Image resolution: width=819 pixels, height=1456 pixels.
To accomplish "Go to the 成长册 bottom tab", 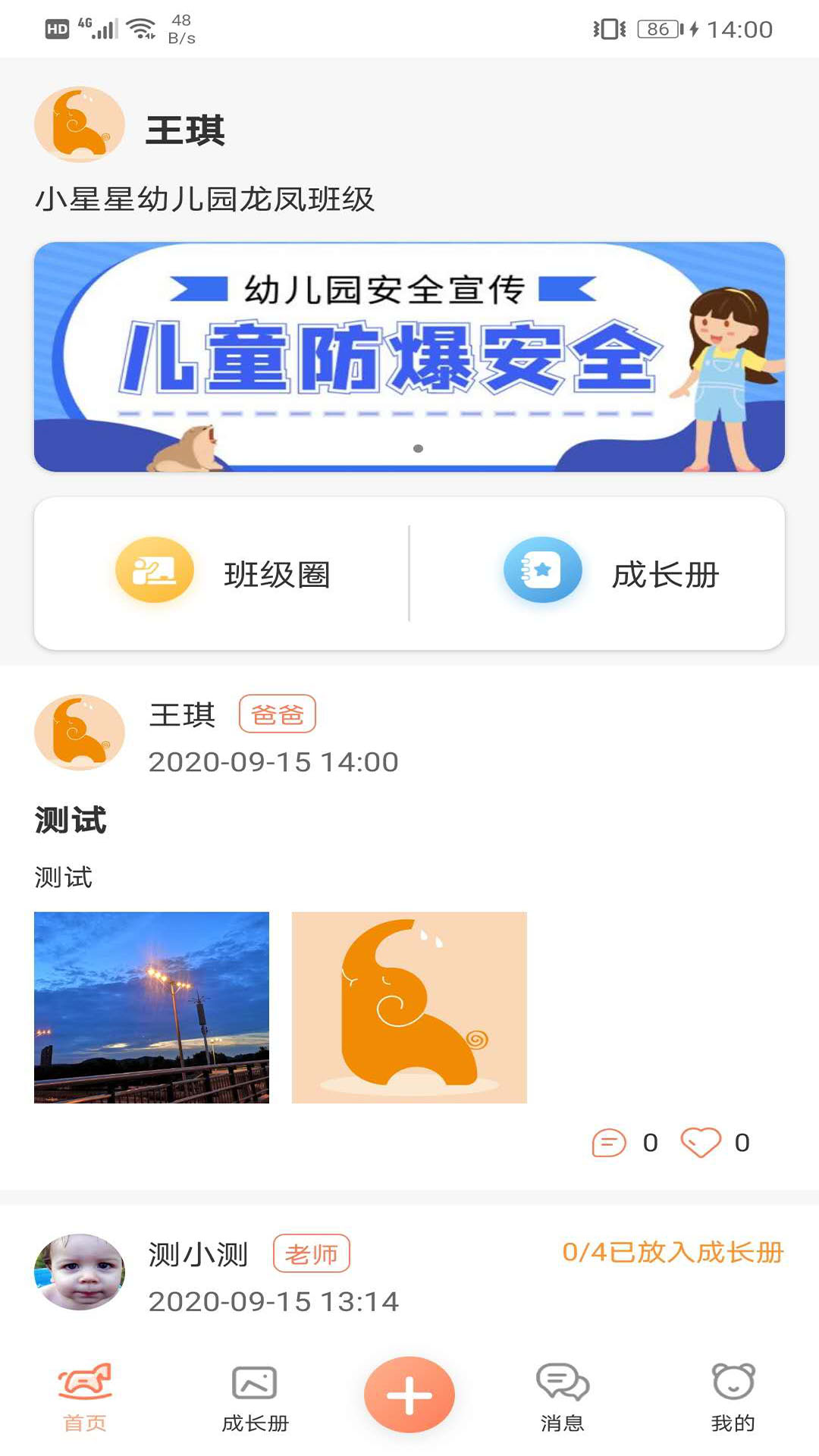I will point(255,1397).
